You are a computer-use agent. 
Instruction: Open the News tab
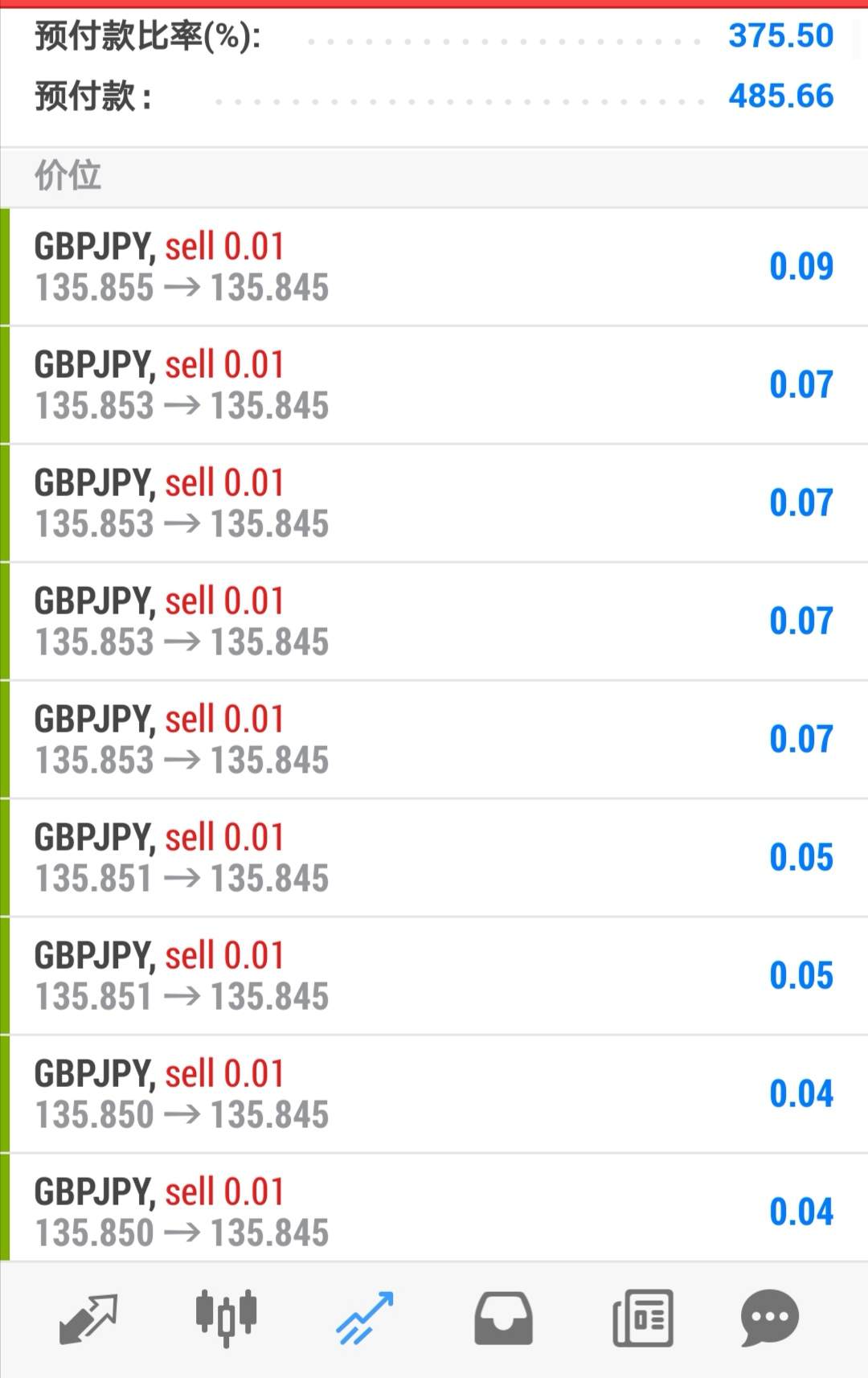point(642,1319)
